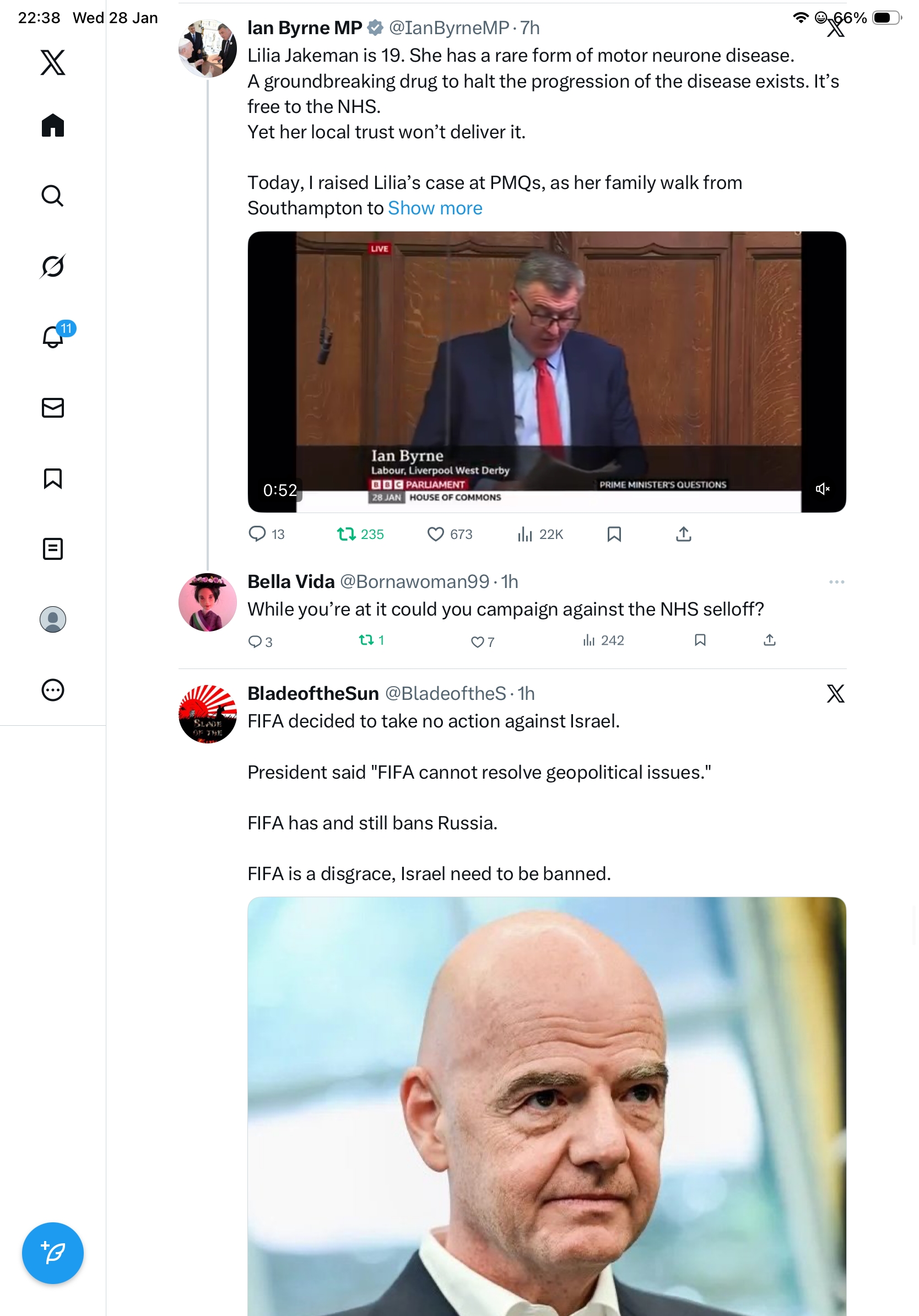Image resolution: width=919 pixels, height=1316 pixels.
Task: Open overflow menu on Bella Vida's reply
Action: pyautogui.click(x=836, y=582)
